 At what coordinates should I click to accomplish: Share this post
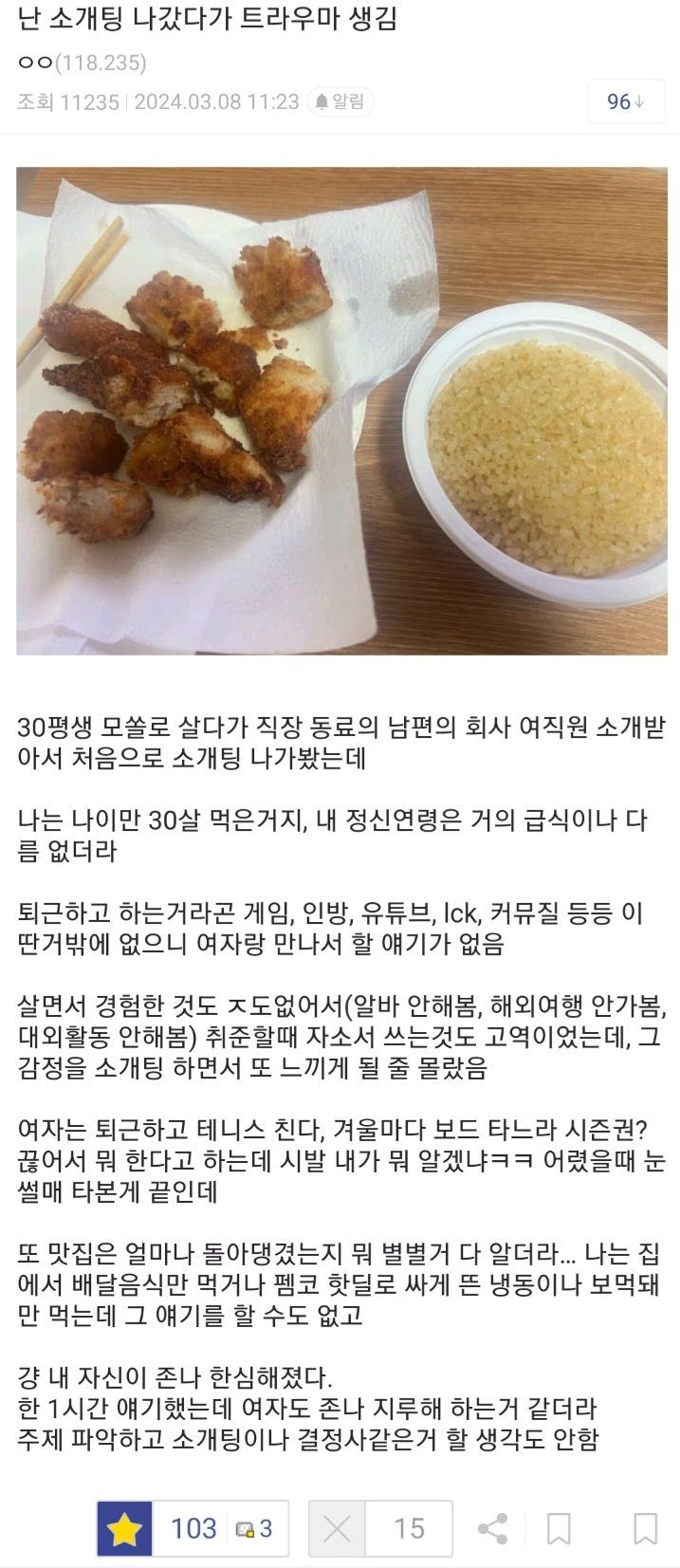coord(492,1528)
